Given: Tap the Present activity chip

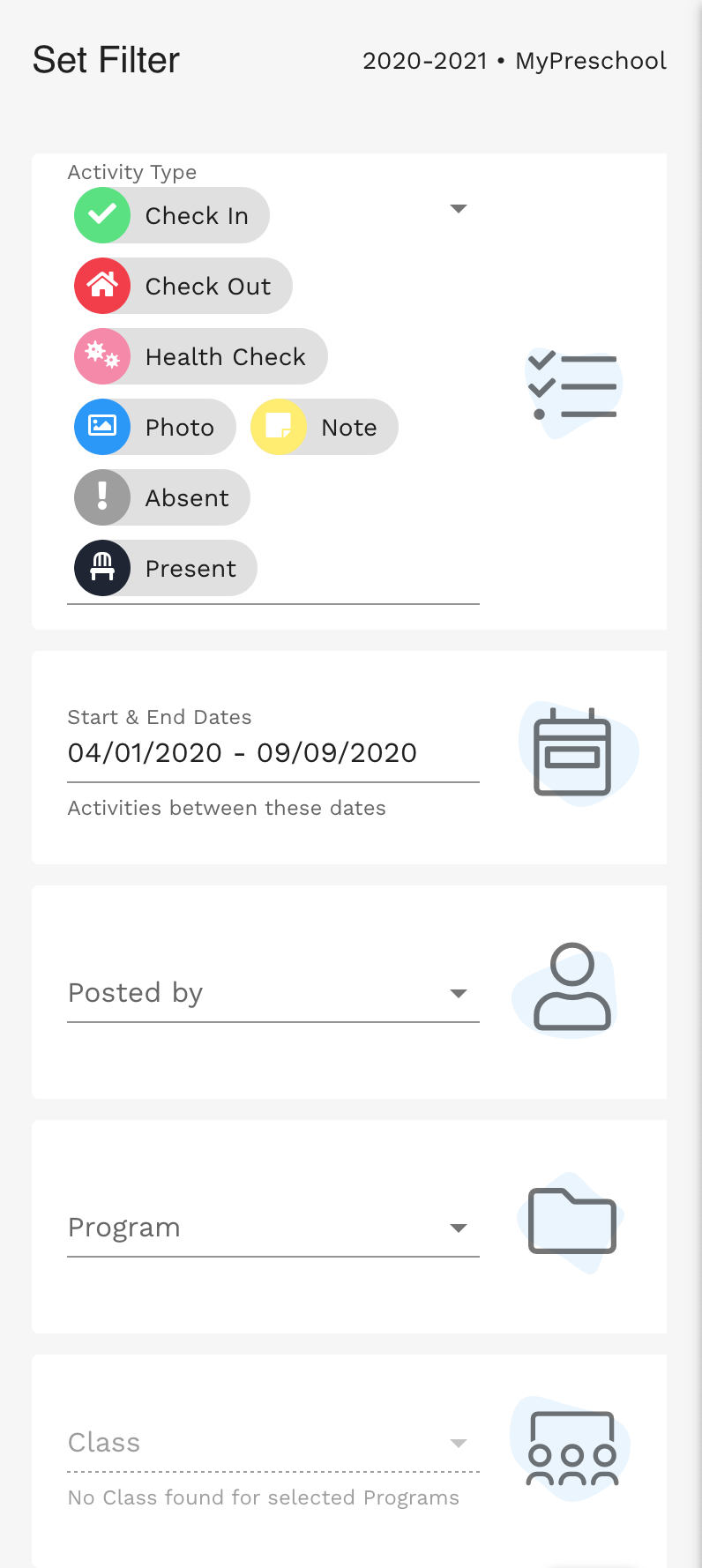Looking at the screenshot, I should coord(166,568).
